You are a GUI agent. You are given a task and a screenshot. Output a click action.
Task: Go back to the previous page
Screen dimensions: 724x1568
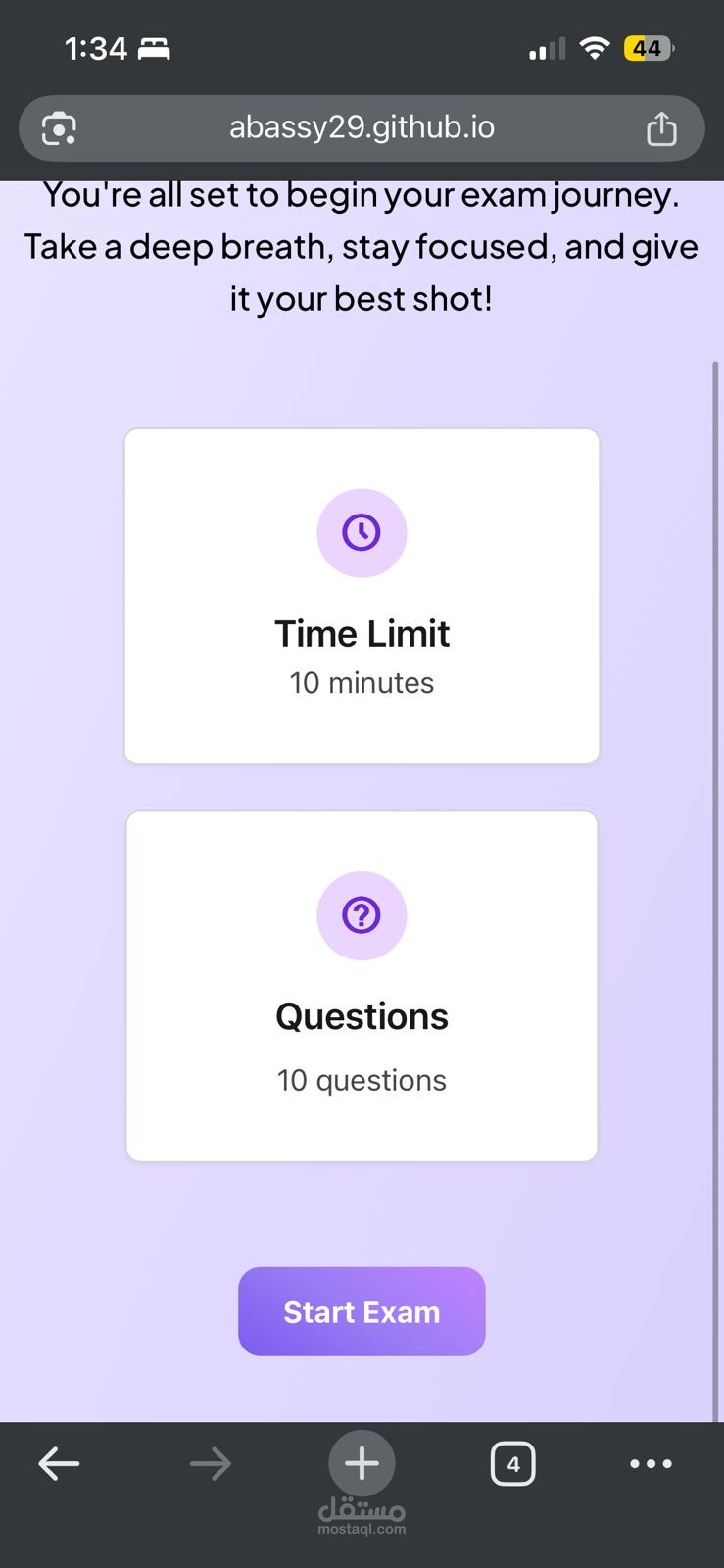click(59, 1464)
